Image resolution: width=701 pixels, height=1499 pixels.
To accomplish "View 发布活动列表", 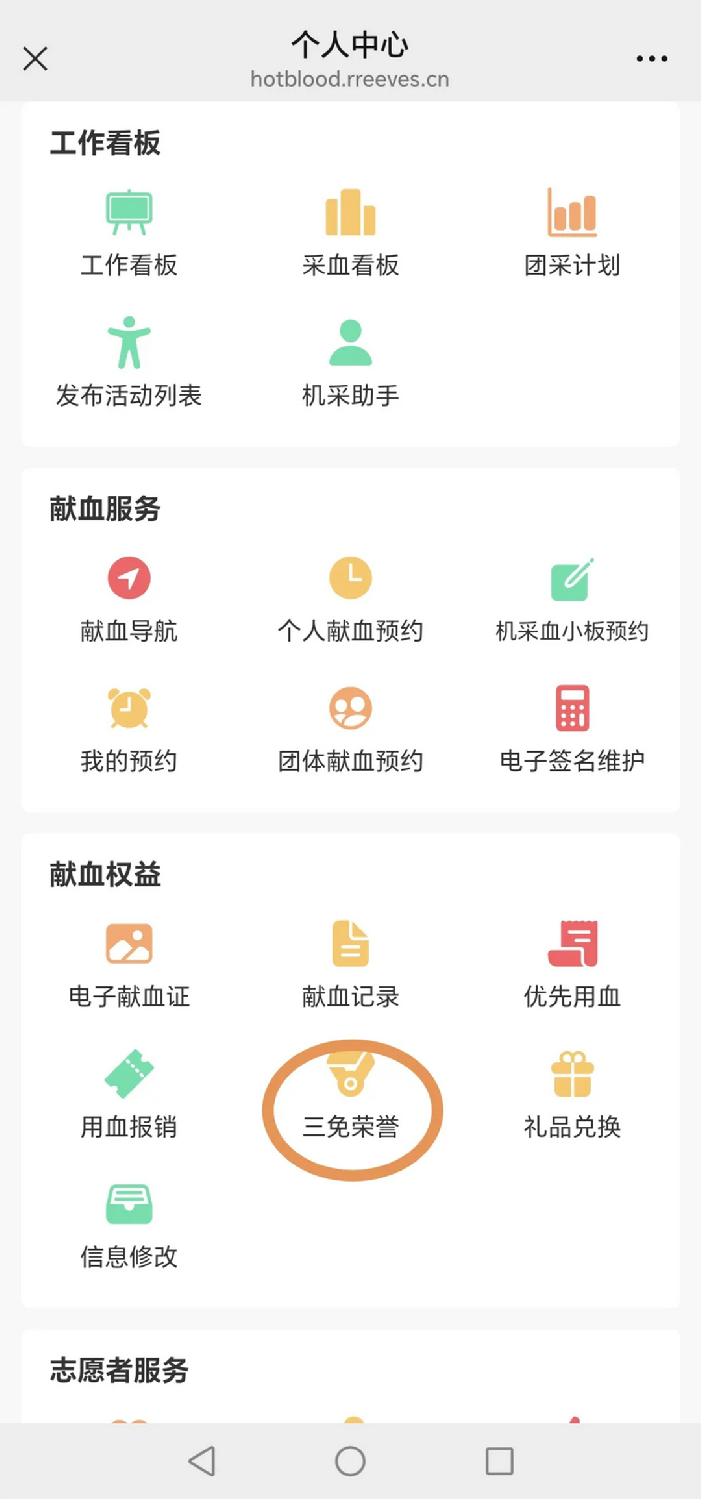I will pos(129,362).
